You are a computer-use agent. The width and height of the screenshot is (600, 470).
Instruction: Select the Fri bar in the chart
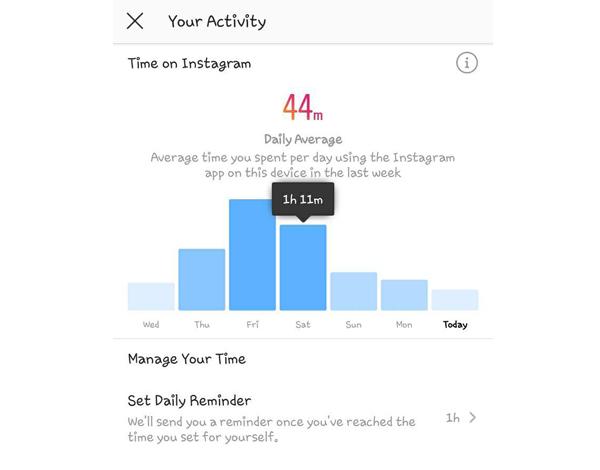click(x=252, y=256)
